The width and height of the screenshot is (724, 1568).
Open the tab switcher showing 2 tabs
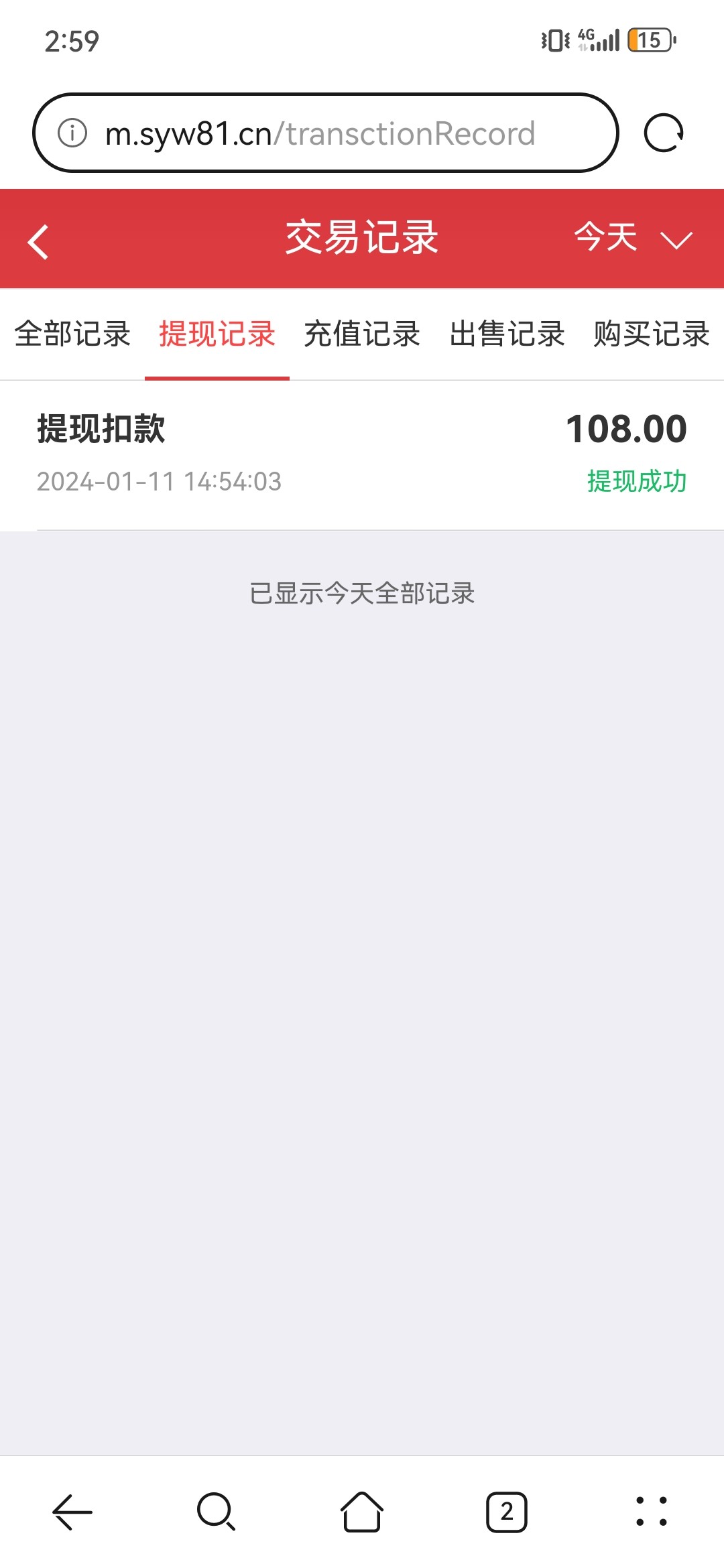(x=506, y=1511)
